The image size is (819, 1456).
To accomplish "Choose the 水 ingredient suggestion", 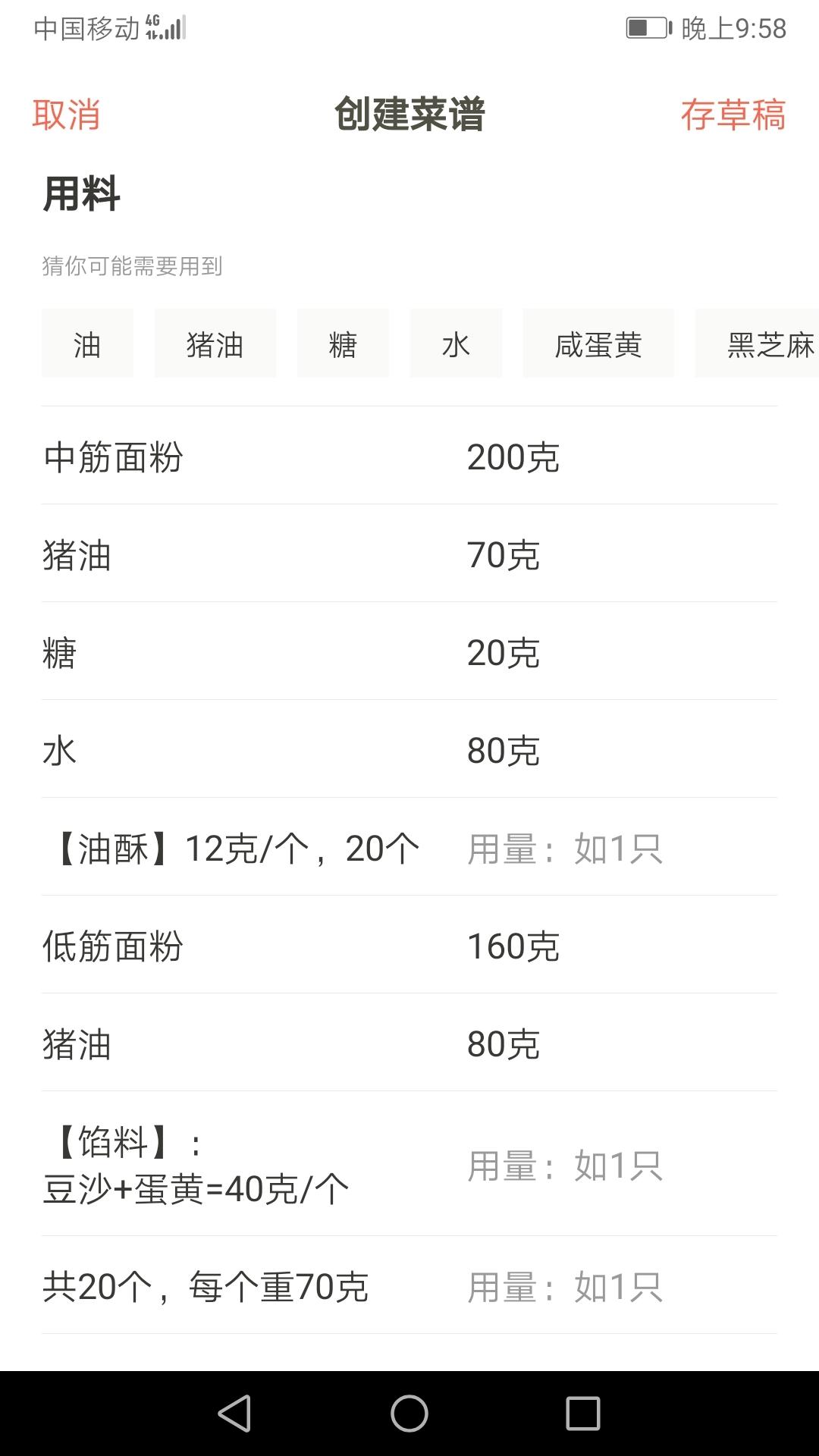I will click(455, 343).
